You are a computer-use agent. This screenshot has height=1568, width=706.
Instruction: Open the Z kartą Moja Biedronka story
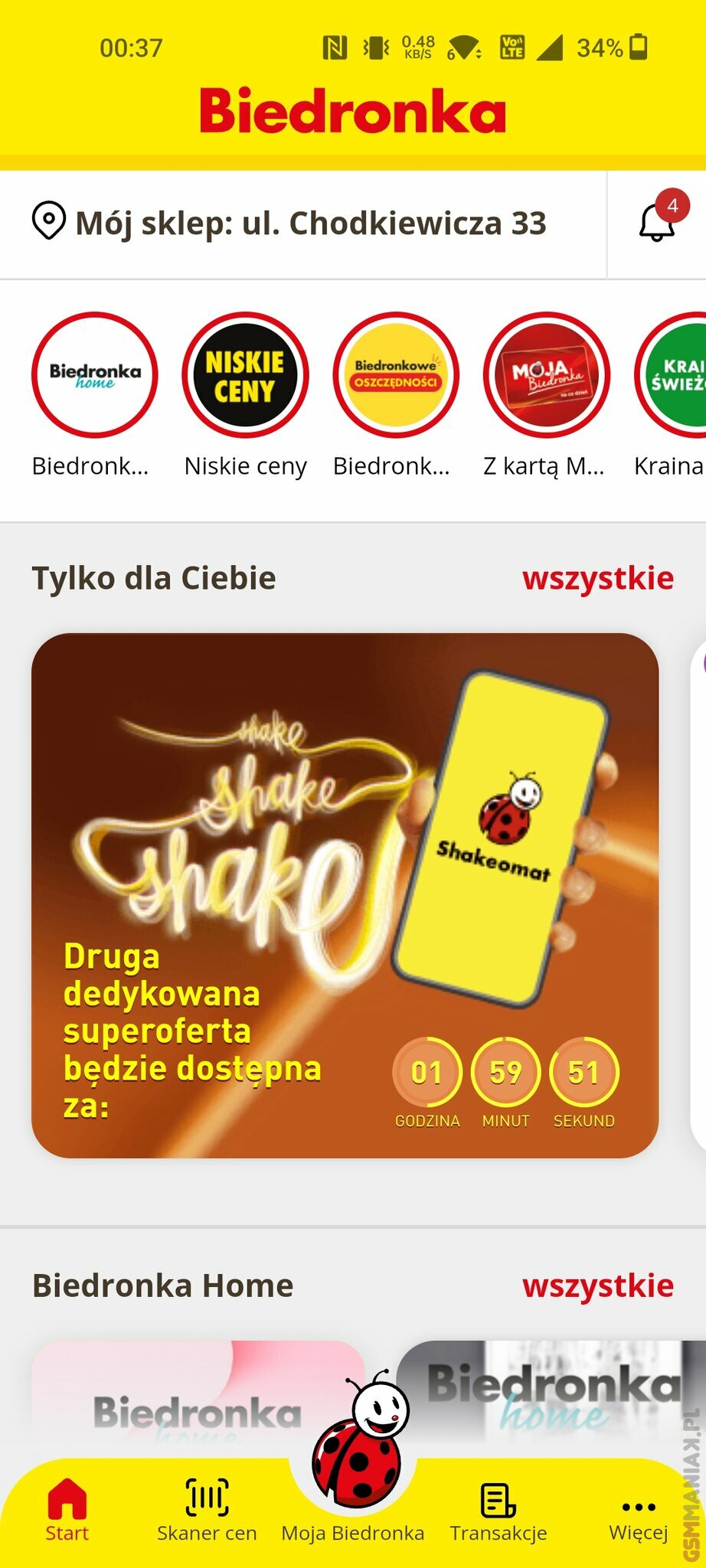pos(547,375)
